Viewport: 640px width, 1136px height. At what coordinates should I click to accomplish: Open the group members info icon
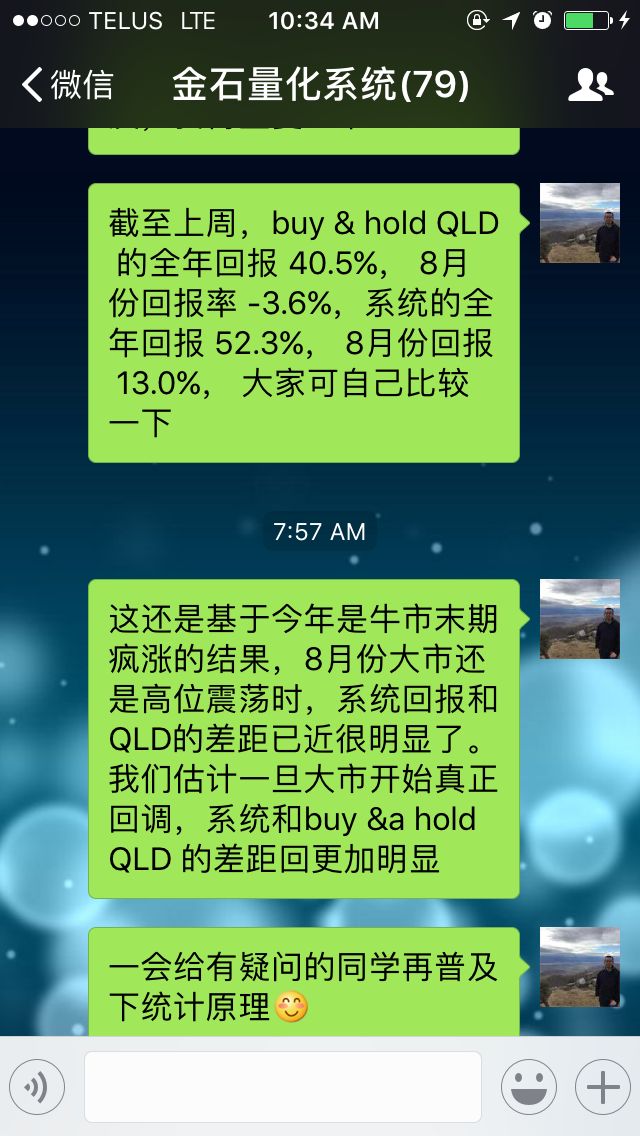(590, 85)
